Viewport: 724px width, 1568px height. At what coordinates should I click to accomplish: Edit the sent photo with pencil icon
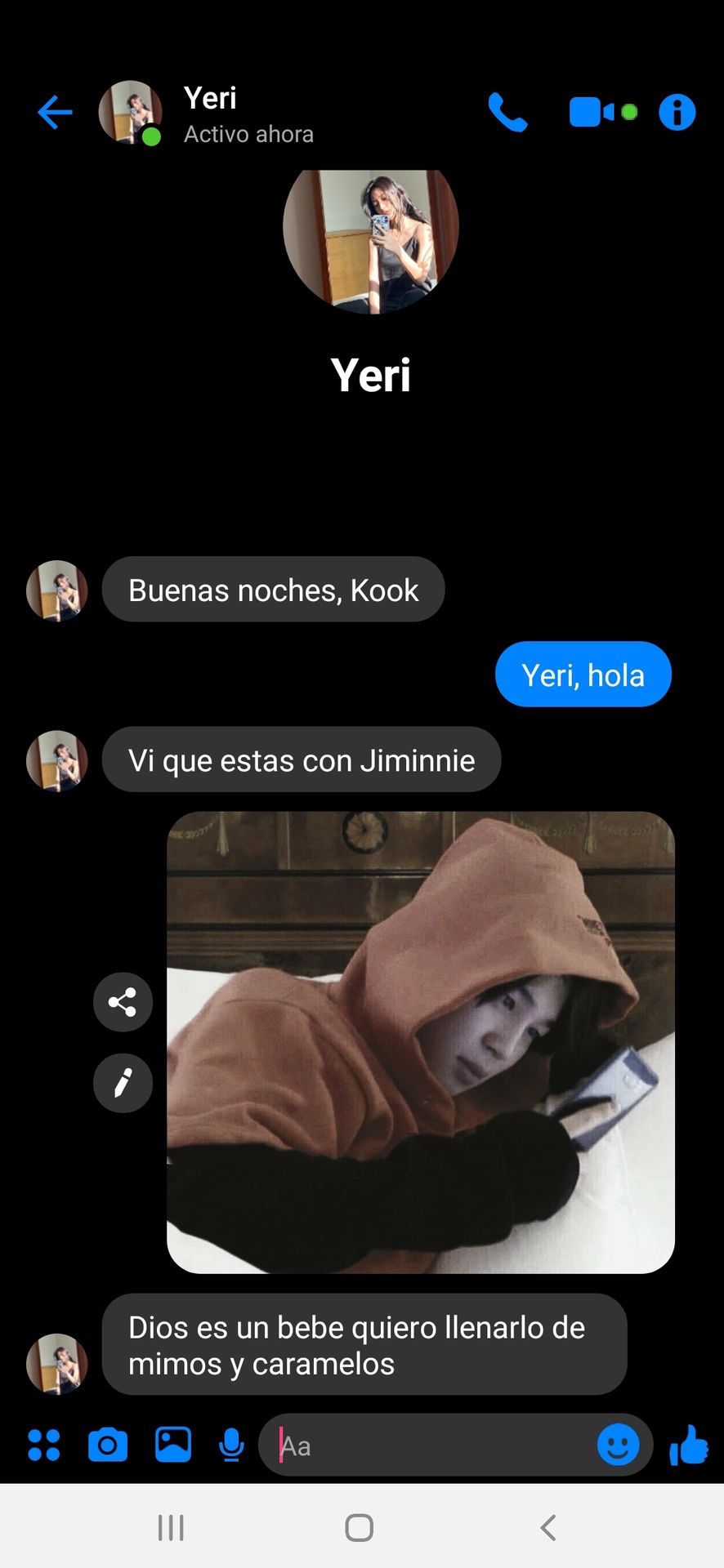coord(123,1083)
